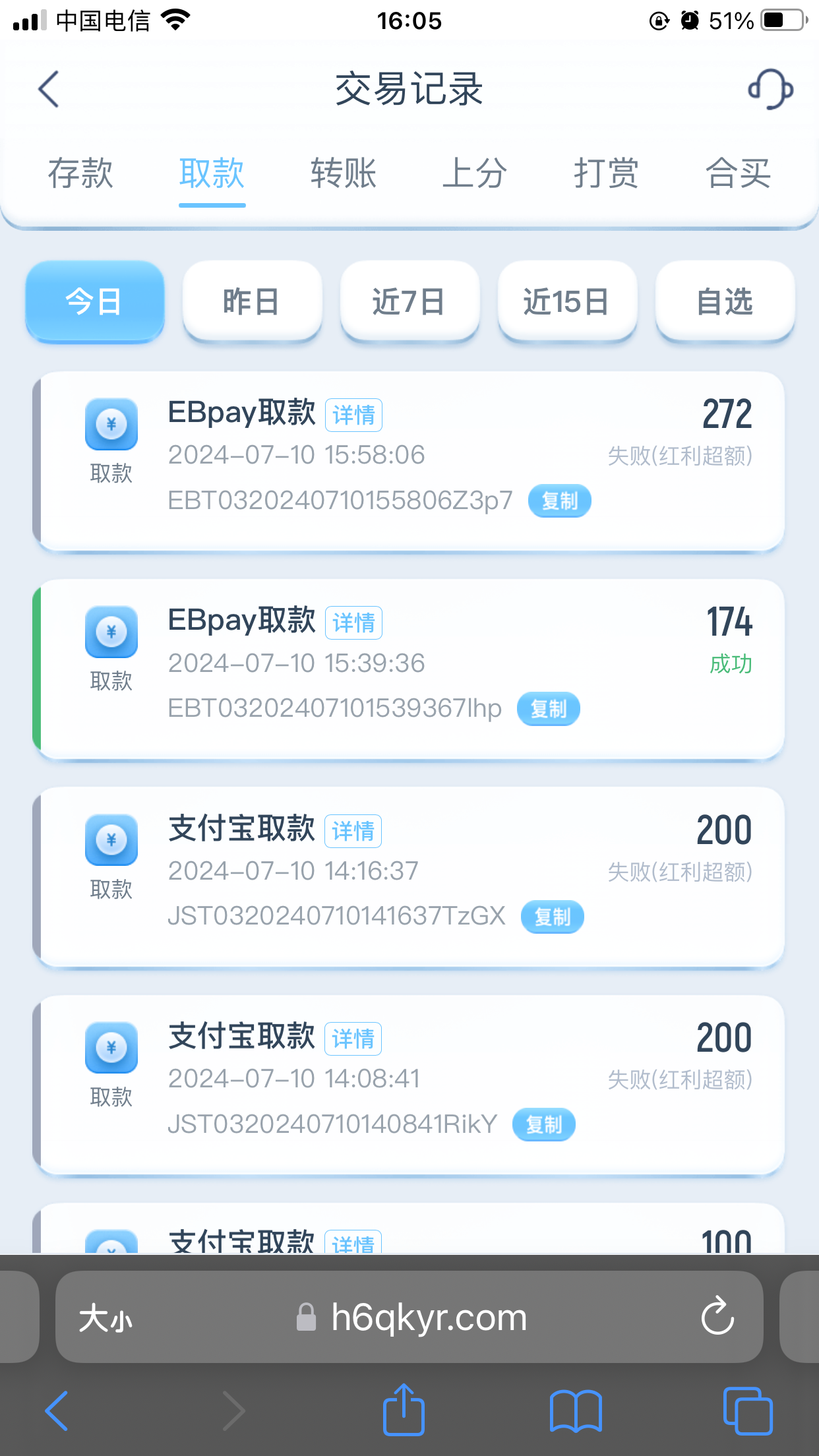Screen dimensions: 819x1456
Task: Copy order number EBT03202407101558O6Z3p7
Action: [x=559, y=501]
